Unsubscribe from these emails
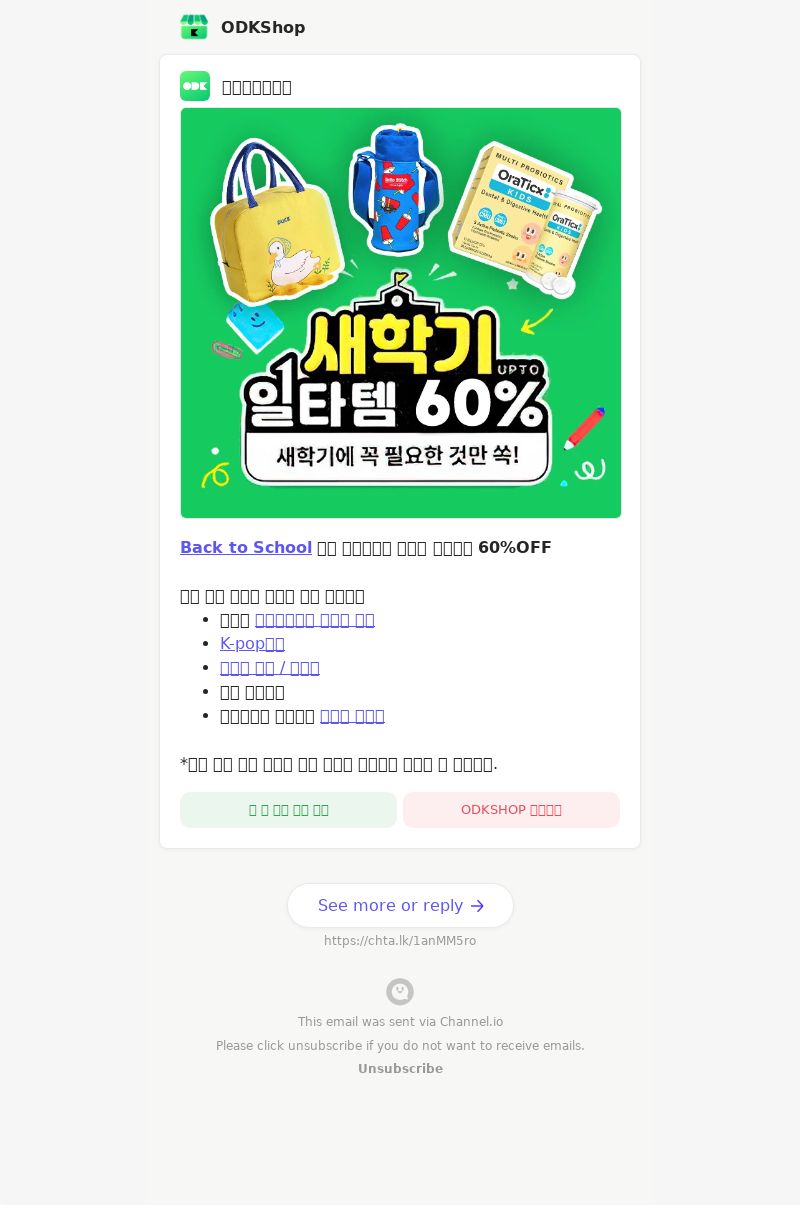Screen dimensions: 800x1205 click(x=400, y=1069)
